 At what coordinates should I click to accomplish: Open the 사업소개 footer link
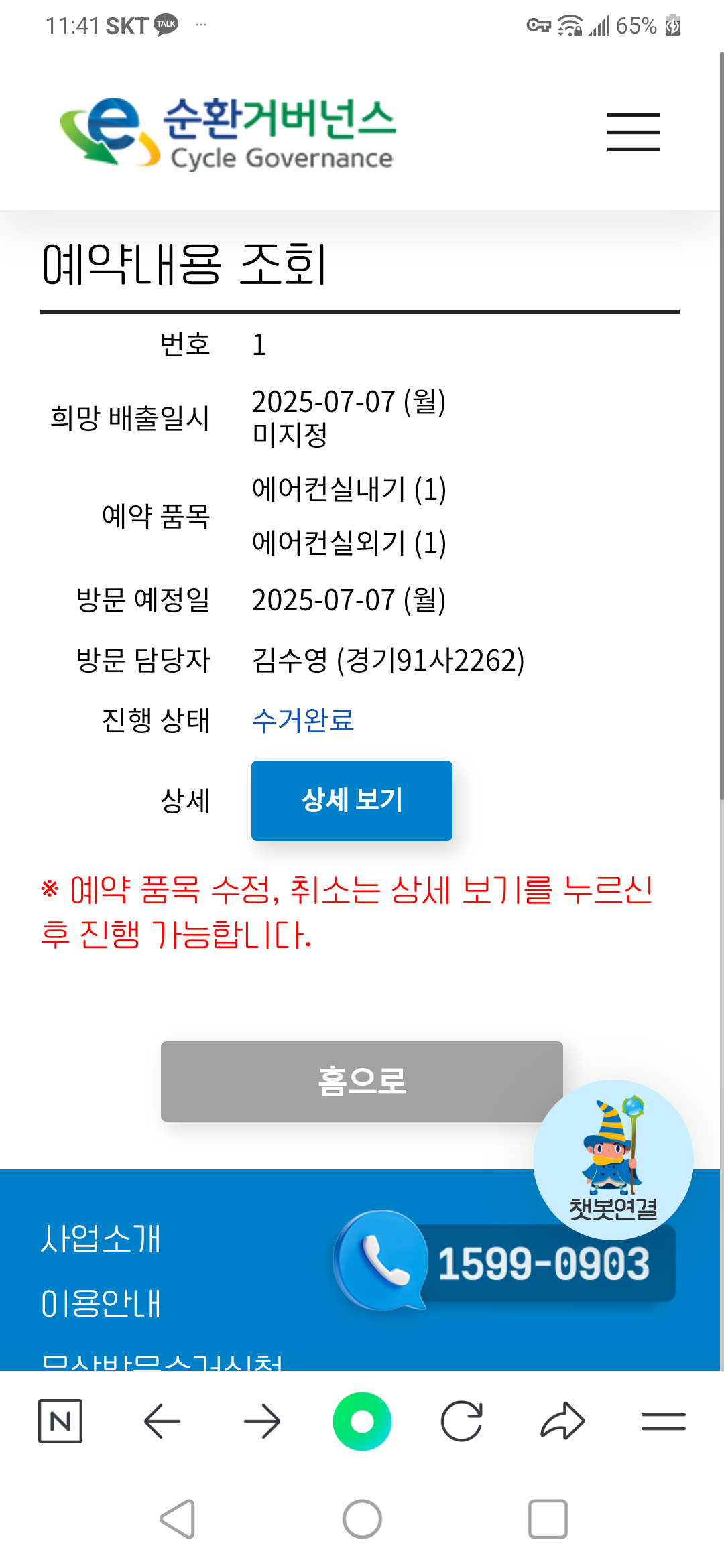[101, 1239]
